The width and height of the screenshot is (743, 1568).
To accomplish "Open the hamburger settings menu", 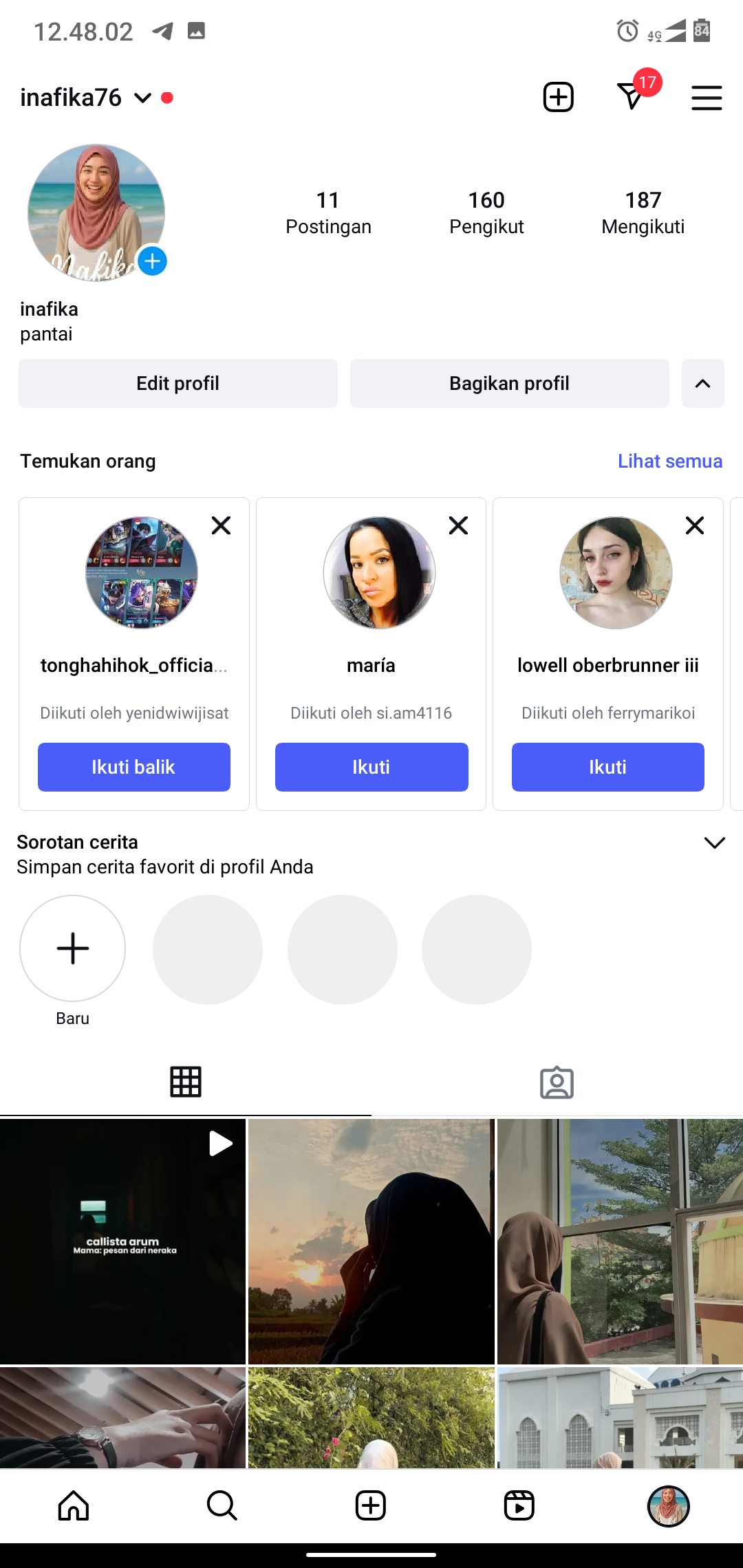I will pos(707,98).
